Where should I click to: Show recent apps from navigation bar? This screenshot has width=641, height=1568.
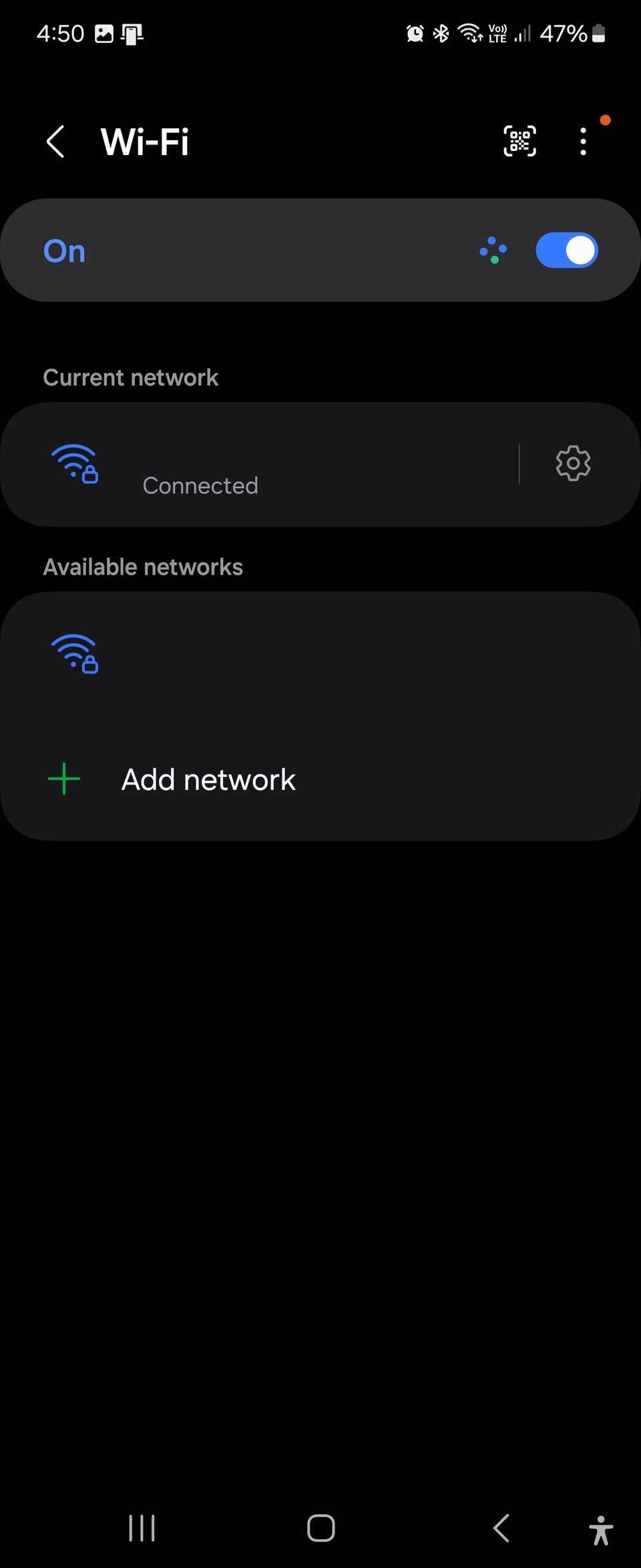[142, 1528]
